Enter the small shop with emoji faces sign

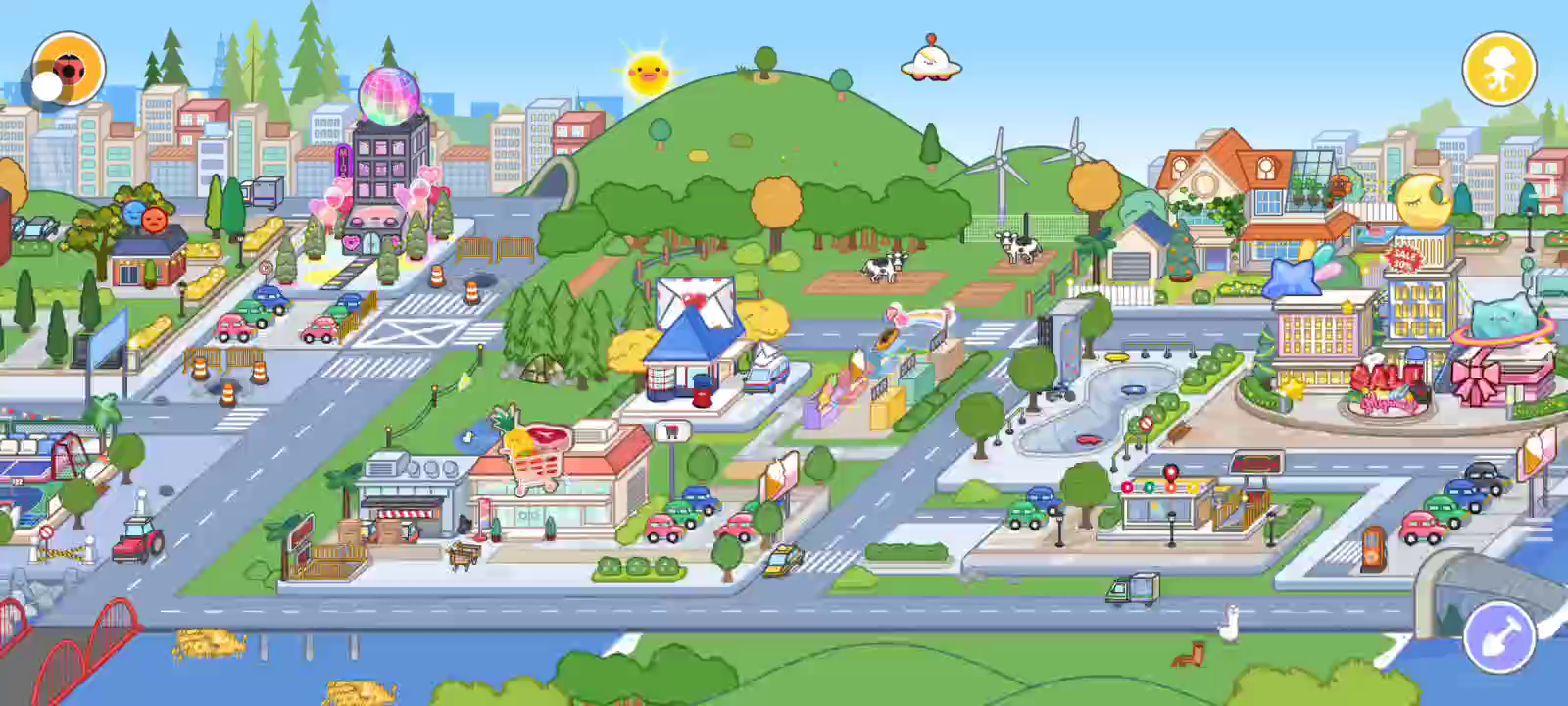pos(147,250)
